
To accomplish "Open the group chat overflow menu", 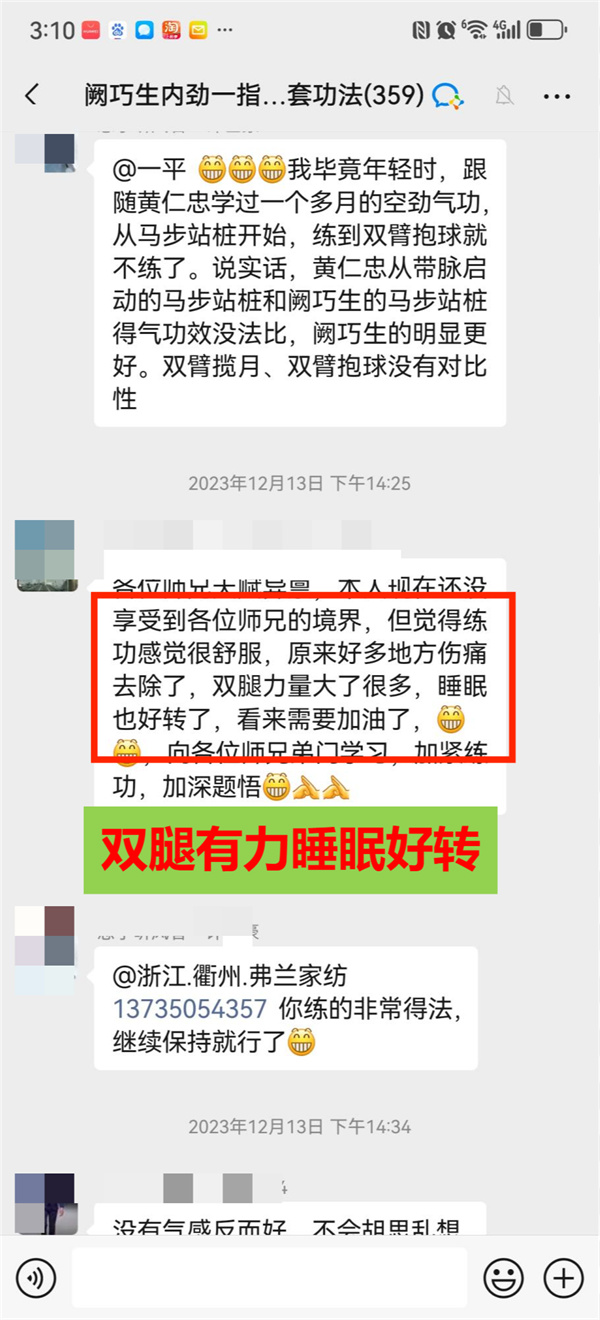I will point(555,96).
